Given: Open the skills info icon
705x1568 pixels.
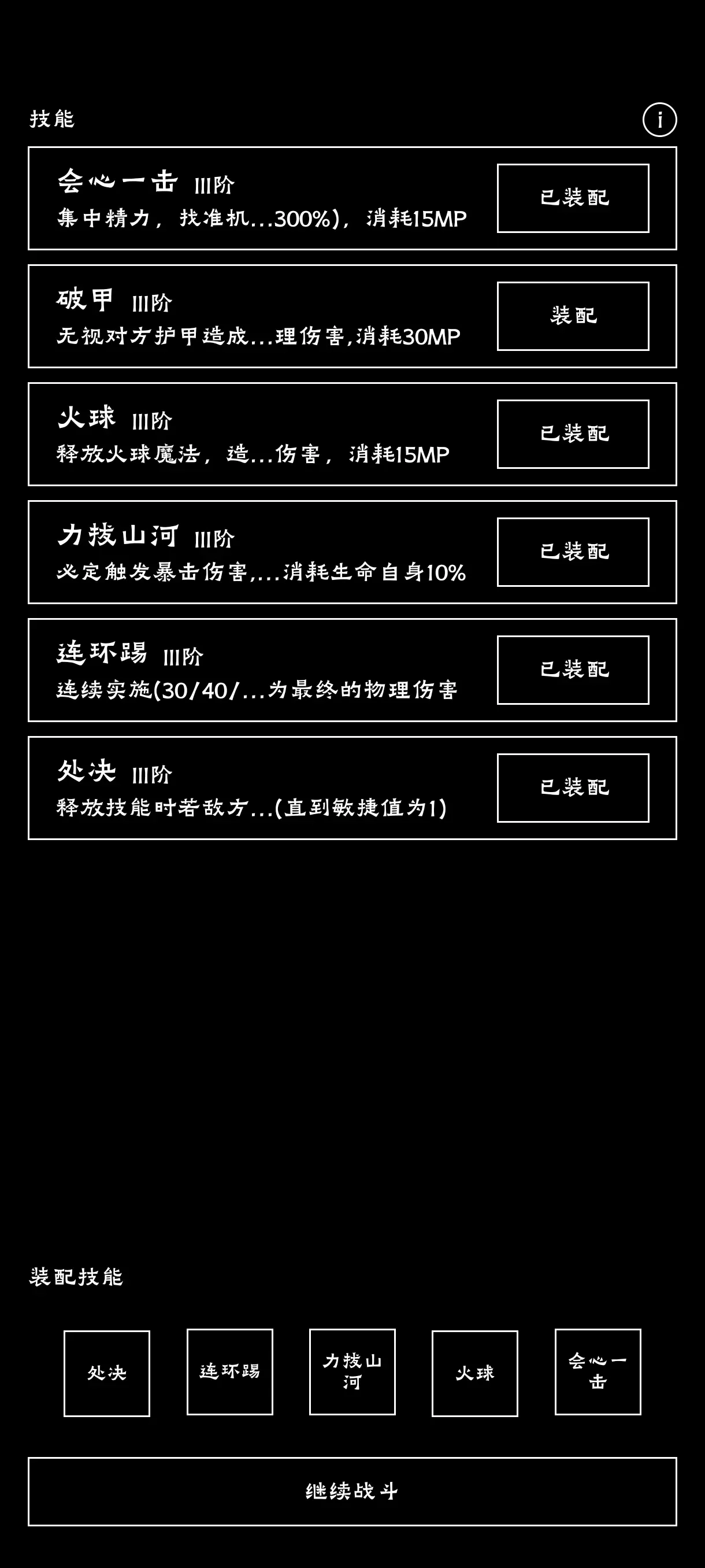Looking at the screenshot, I should click(659, 119).
